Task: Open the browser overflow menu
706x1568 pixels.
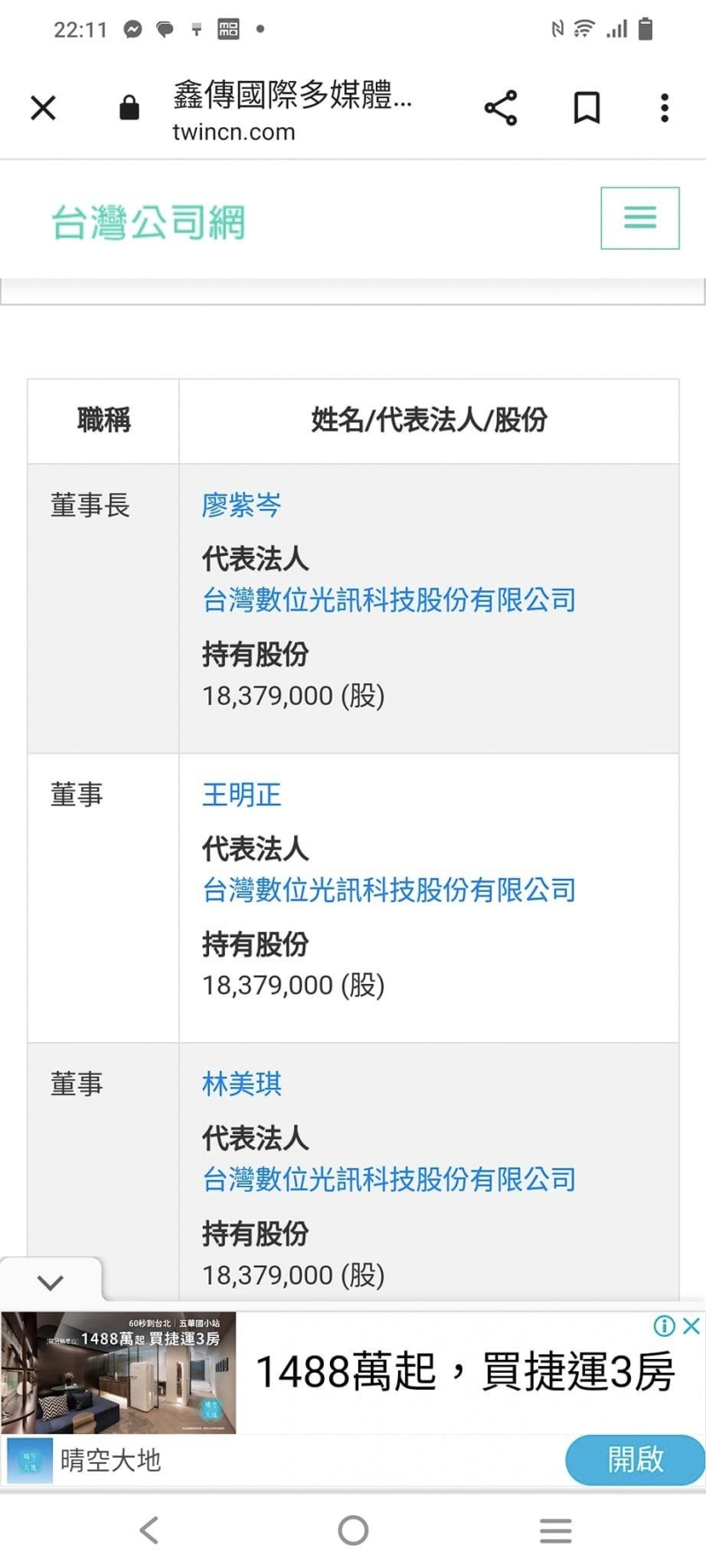Action: point(665,108)
